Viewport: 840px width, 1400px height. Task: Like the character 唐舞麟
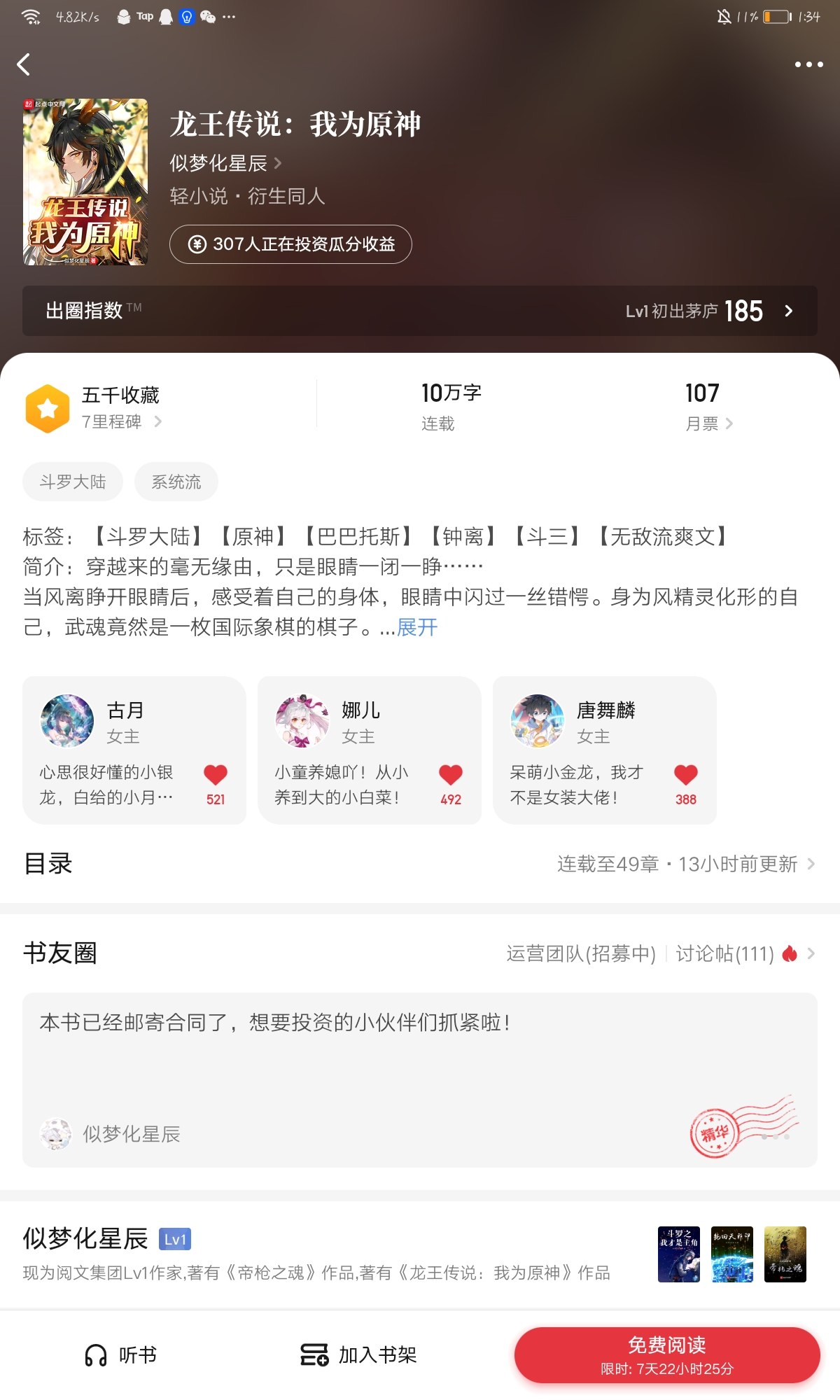[685, 776]
